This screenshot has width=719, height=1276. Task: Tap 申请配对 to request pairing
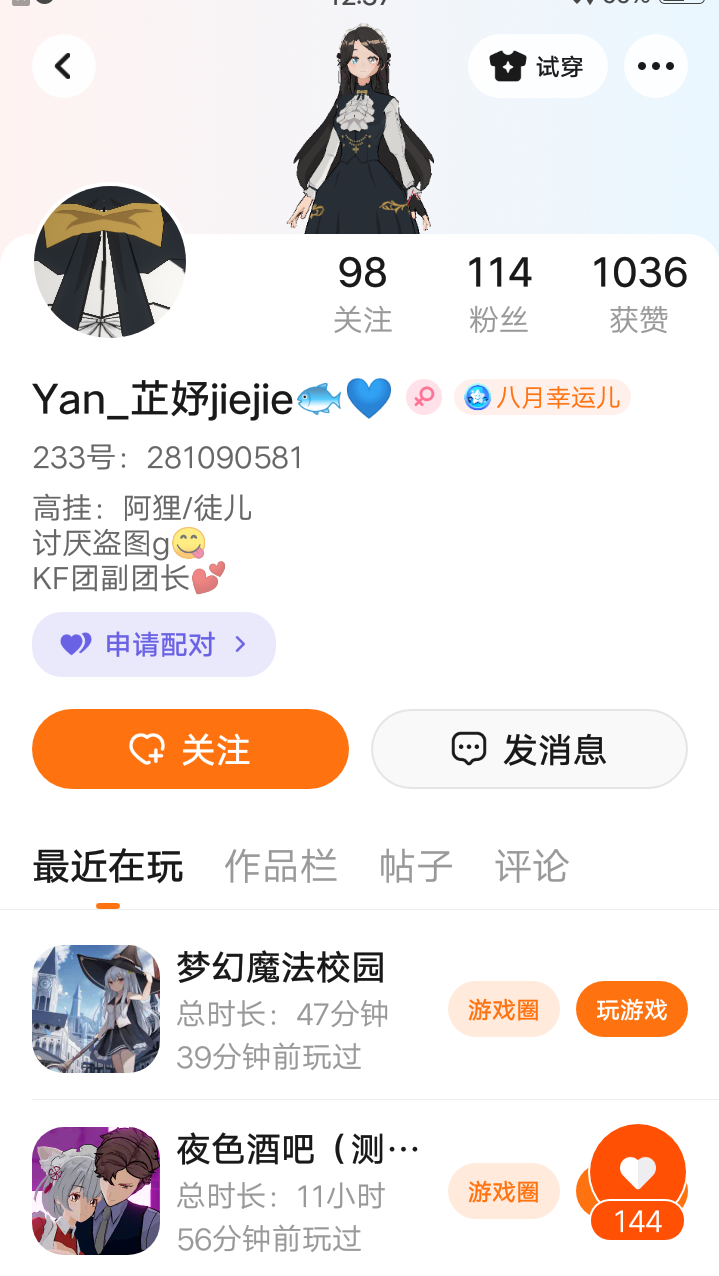tap(154, 644)
